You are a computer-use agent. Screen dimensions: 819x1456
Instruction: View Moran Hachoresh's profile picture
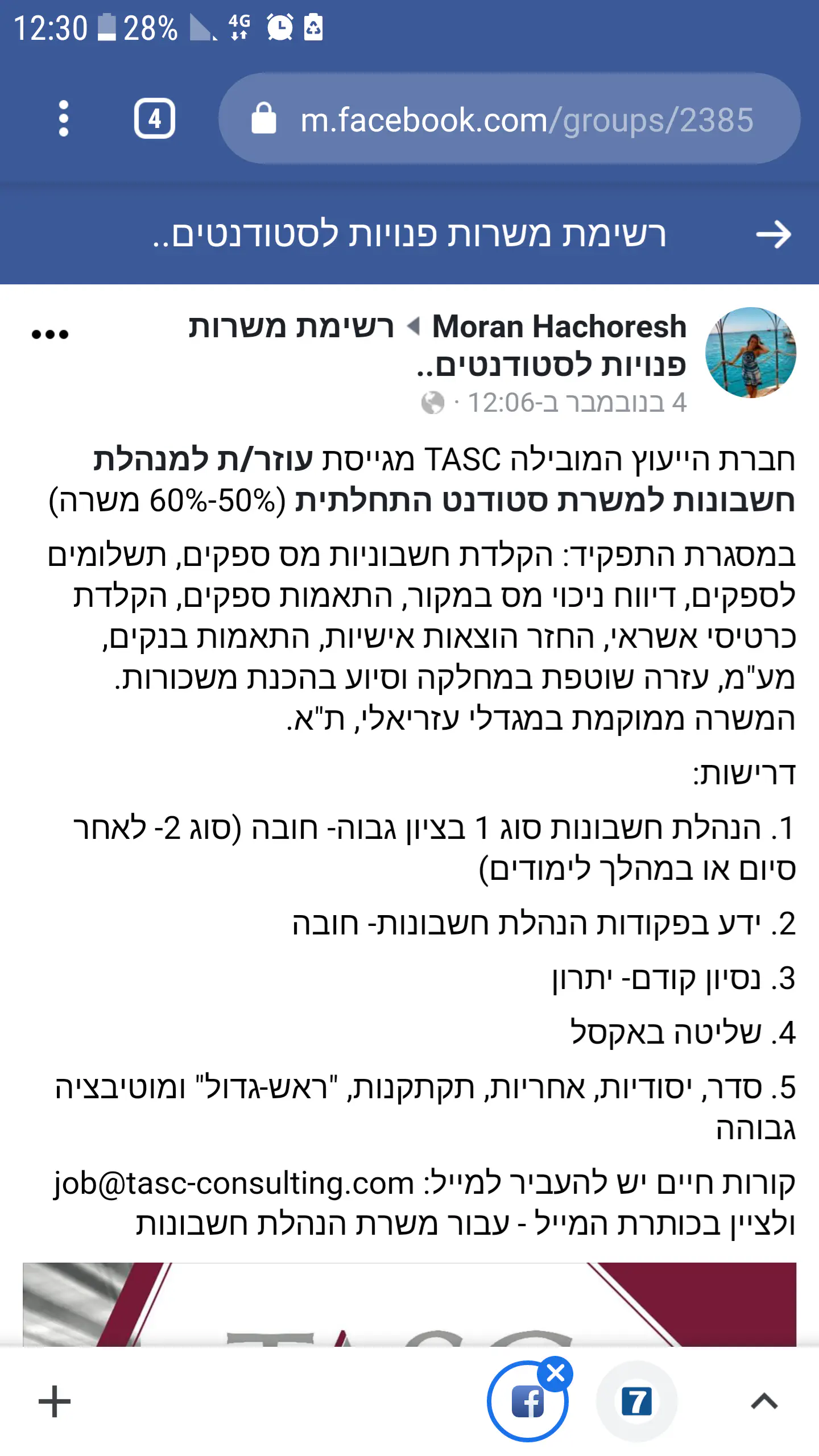(x=750, y=353)
